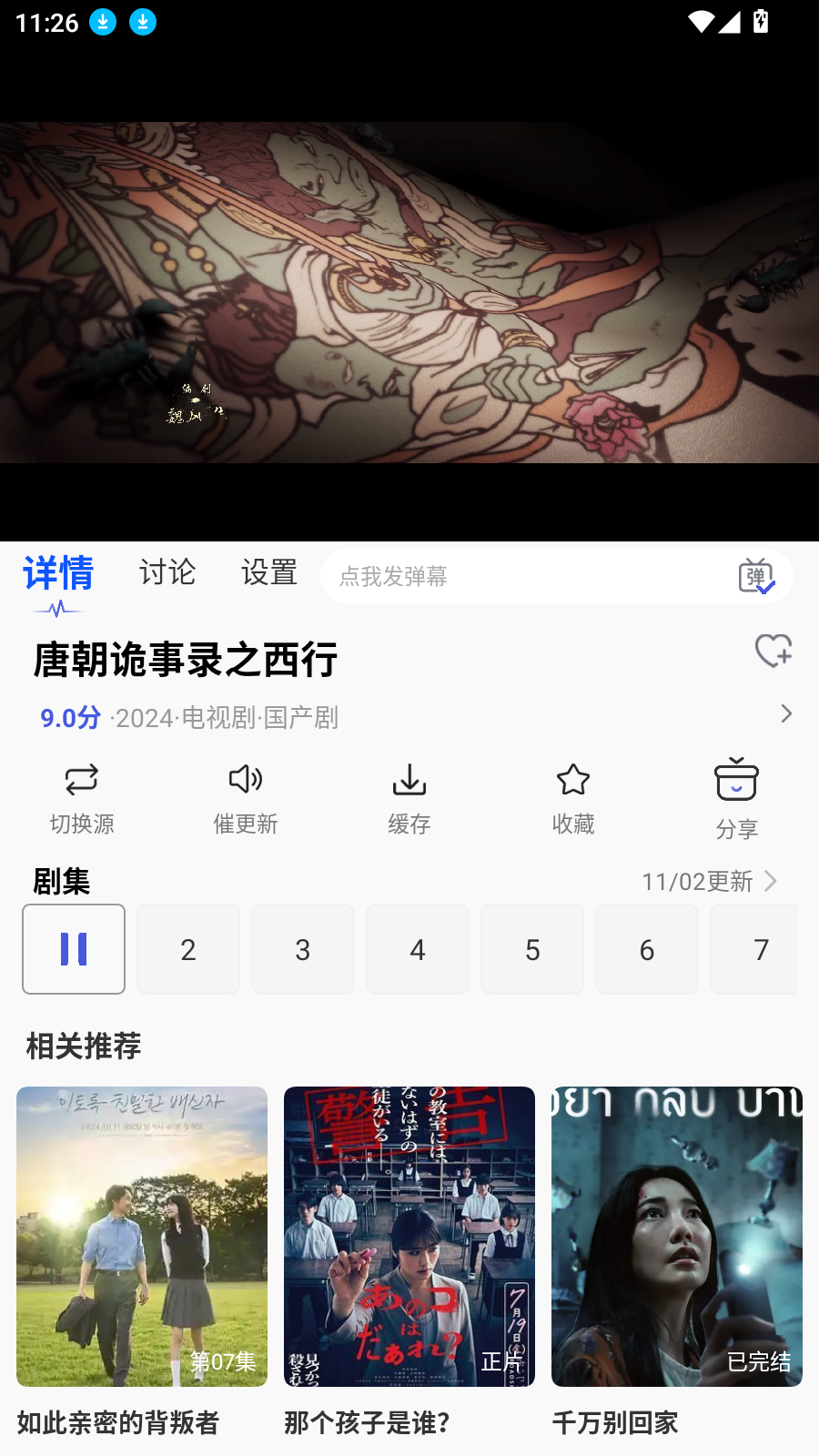Select episode 2
The image size is (819, 1456).
(188, 949)
